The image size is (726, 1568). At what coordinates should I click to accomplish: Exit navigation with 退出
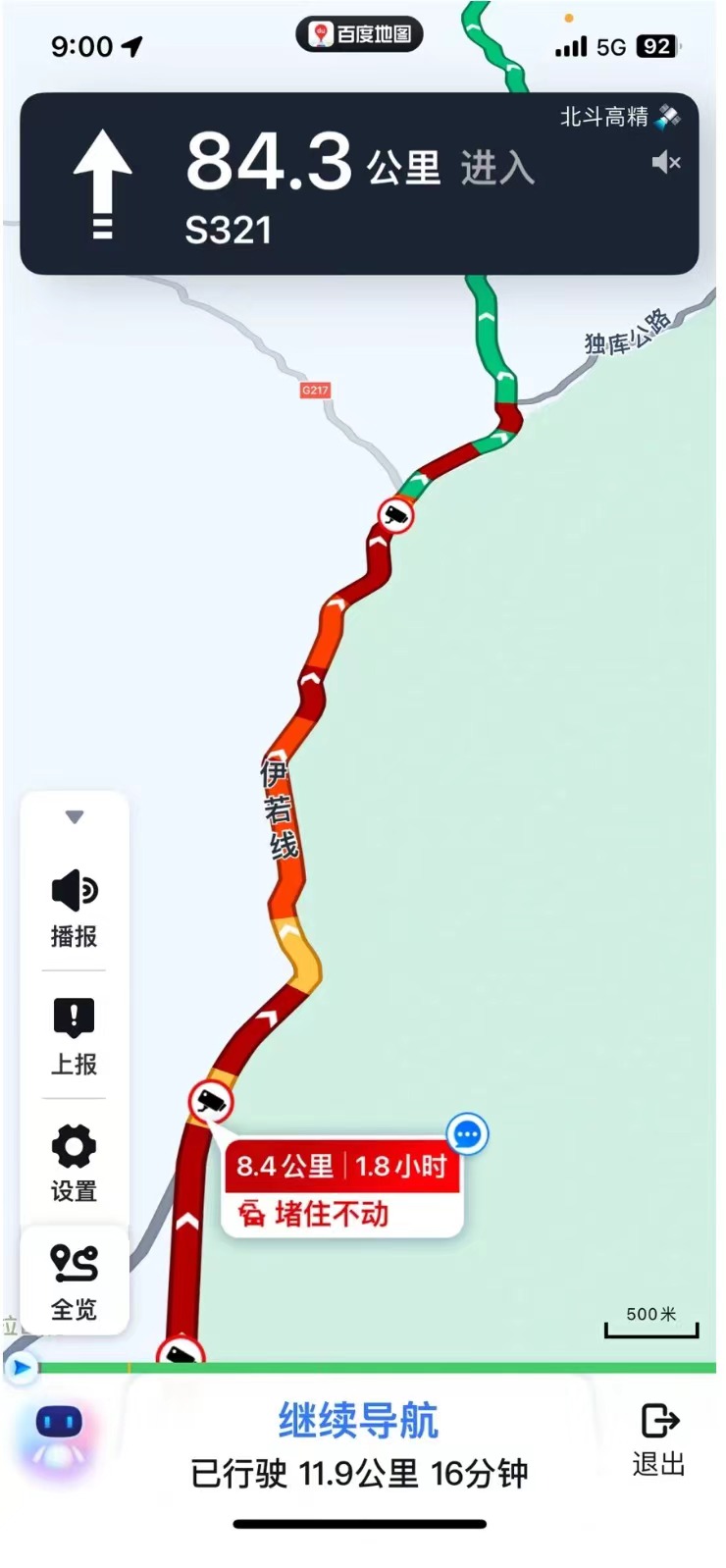coord(658,1438)
